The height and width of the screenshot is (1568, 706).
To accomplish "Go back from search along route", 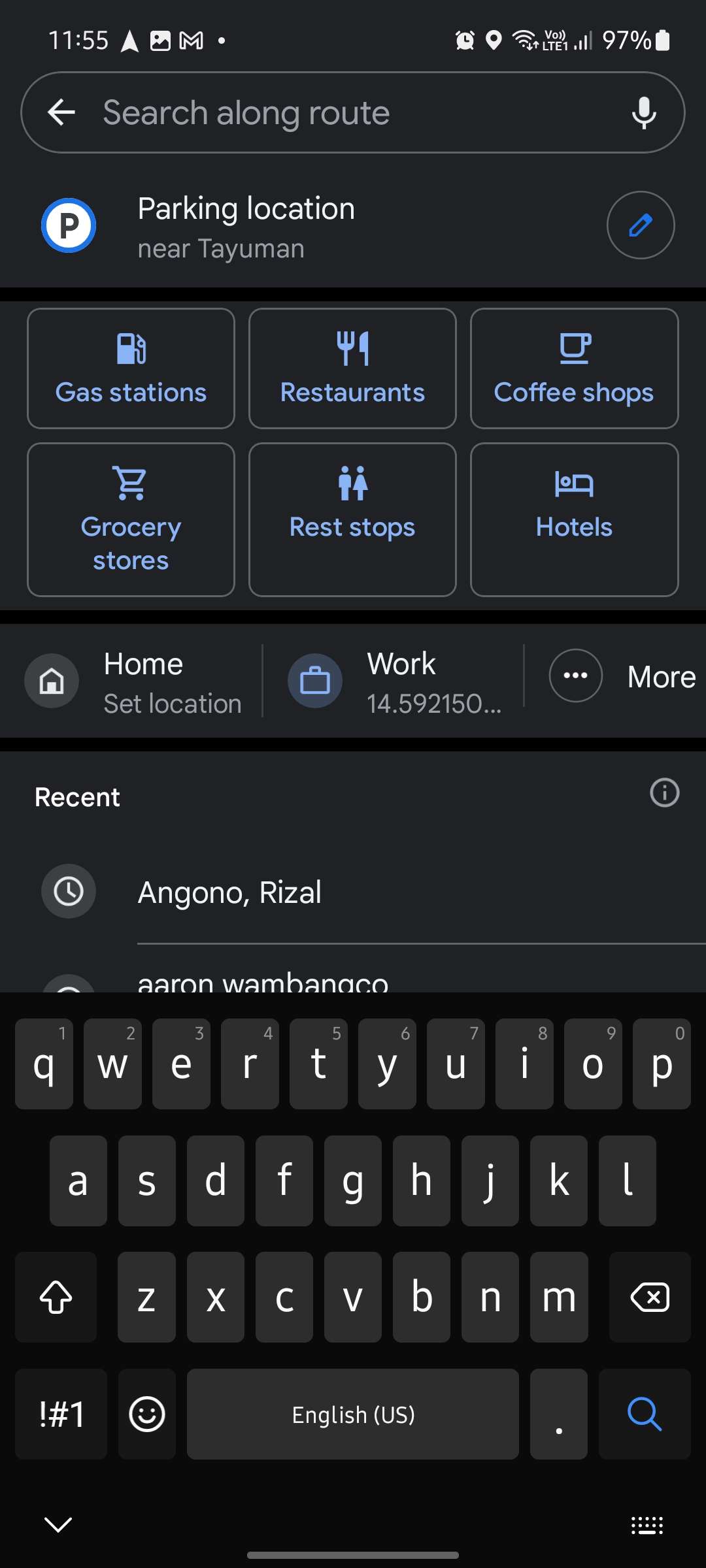I will click(61, 112).
